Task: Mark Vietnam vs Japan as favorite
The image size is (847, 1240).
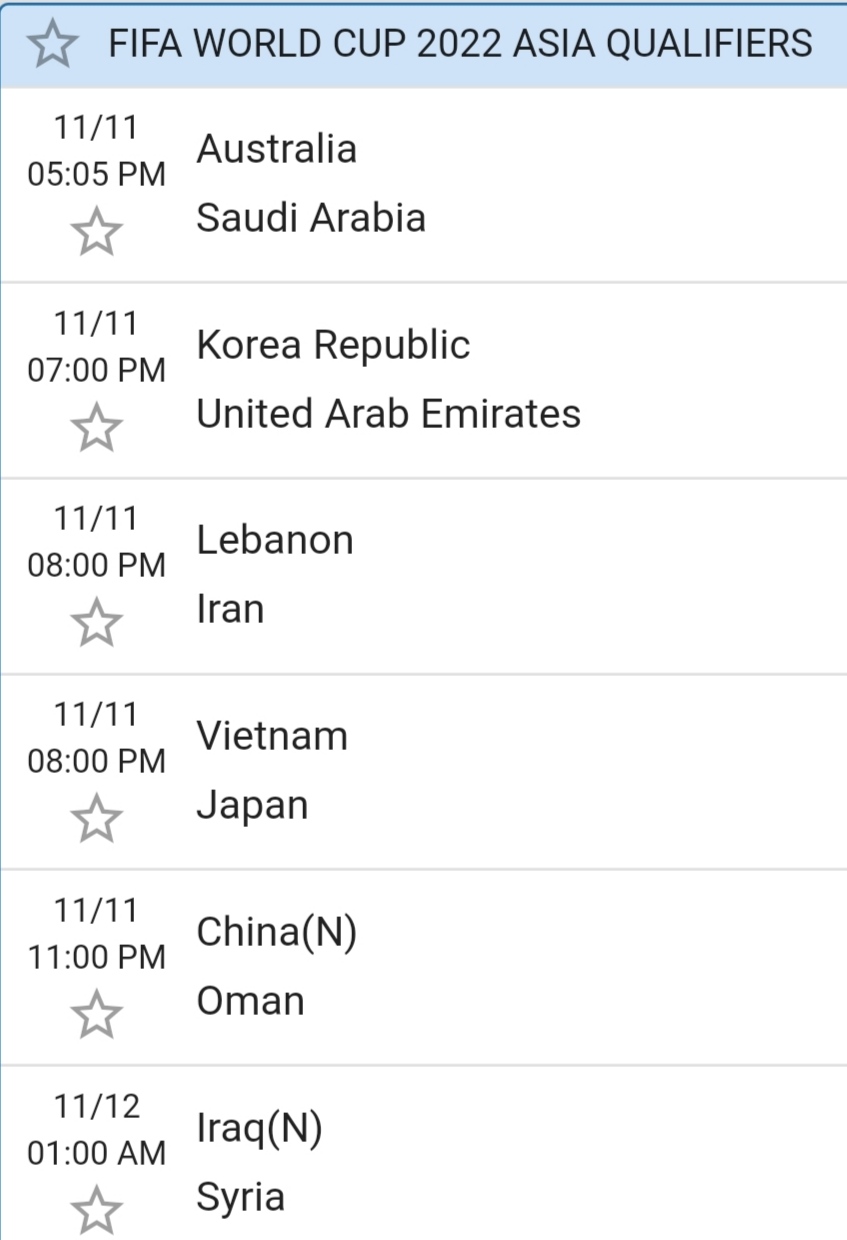Action: pyautogui.click(x=96, y=819)
